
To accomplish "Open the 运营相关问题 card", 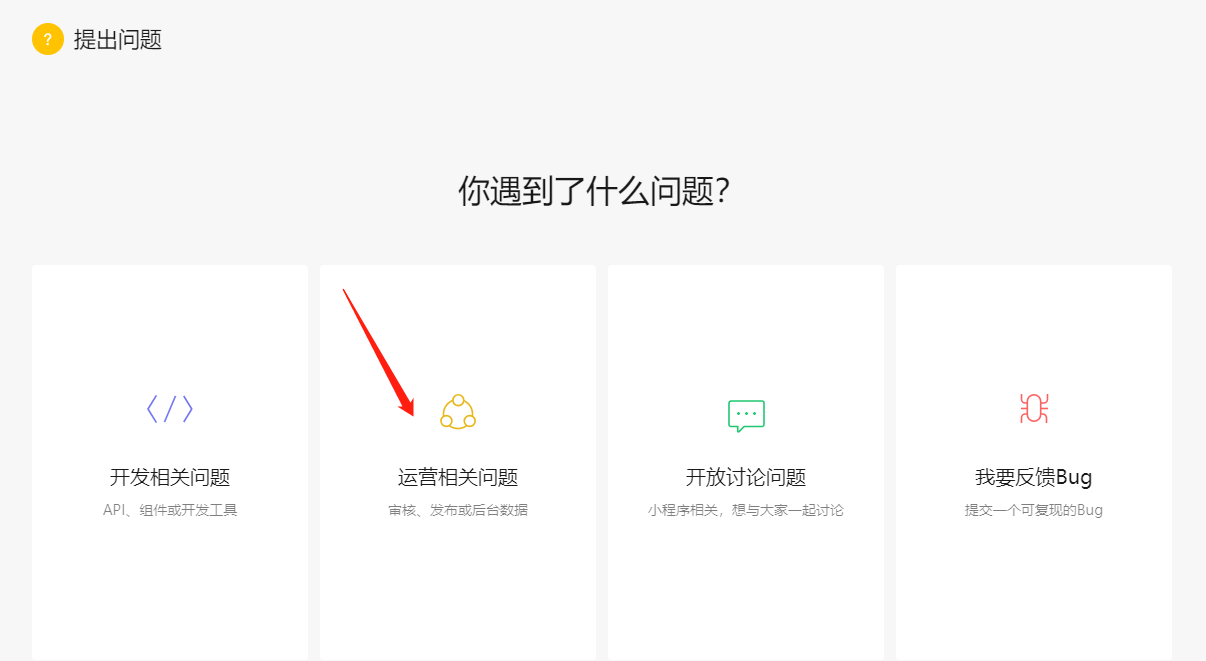I will pos(458,461).
